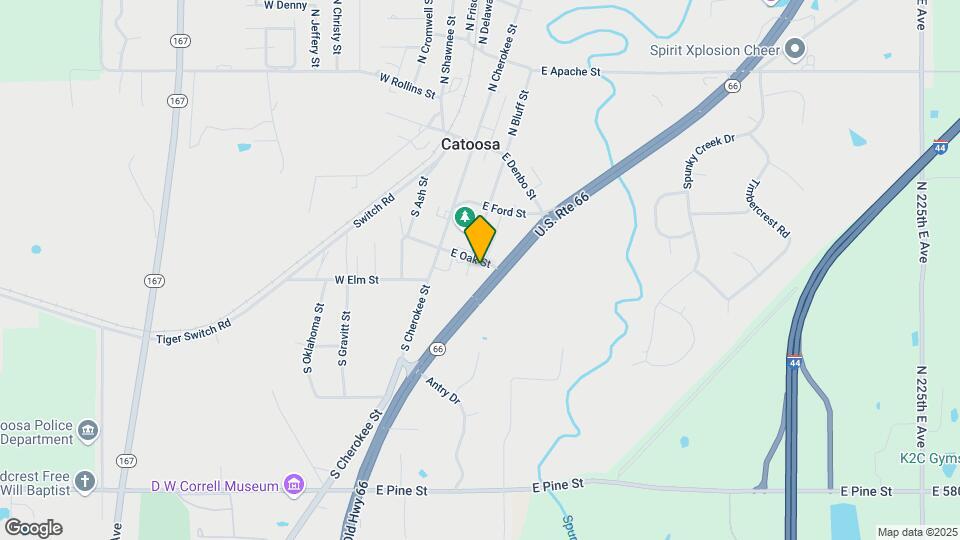Select the D W Correll Museum marker
960x540 pixels.
coord(293,486)
